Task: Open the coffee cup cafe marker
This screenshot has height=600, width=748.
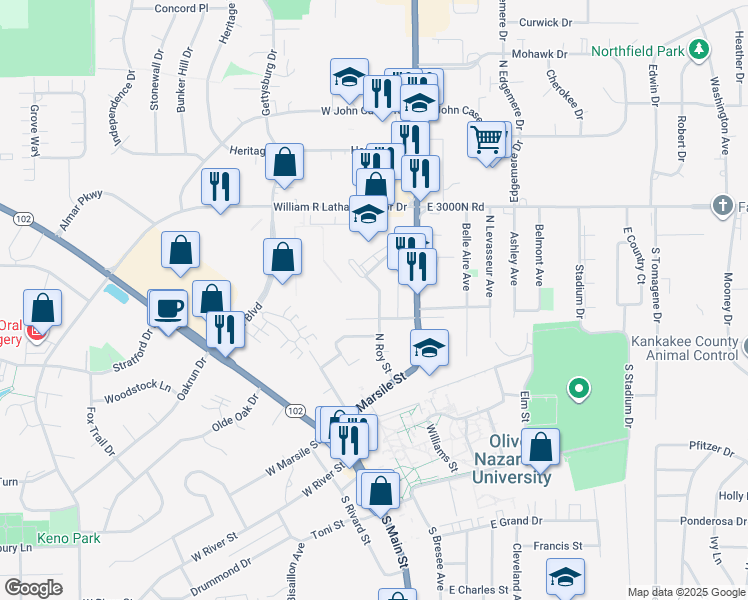Action: coord(167,307)
